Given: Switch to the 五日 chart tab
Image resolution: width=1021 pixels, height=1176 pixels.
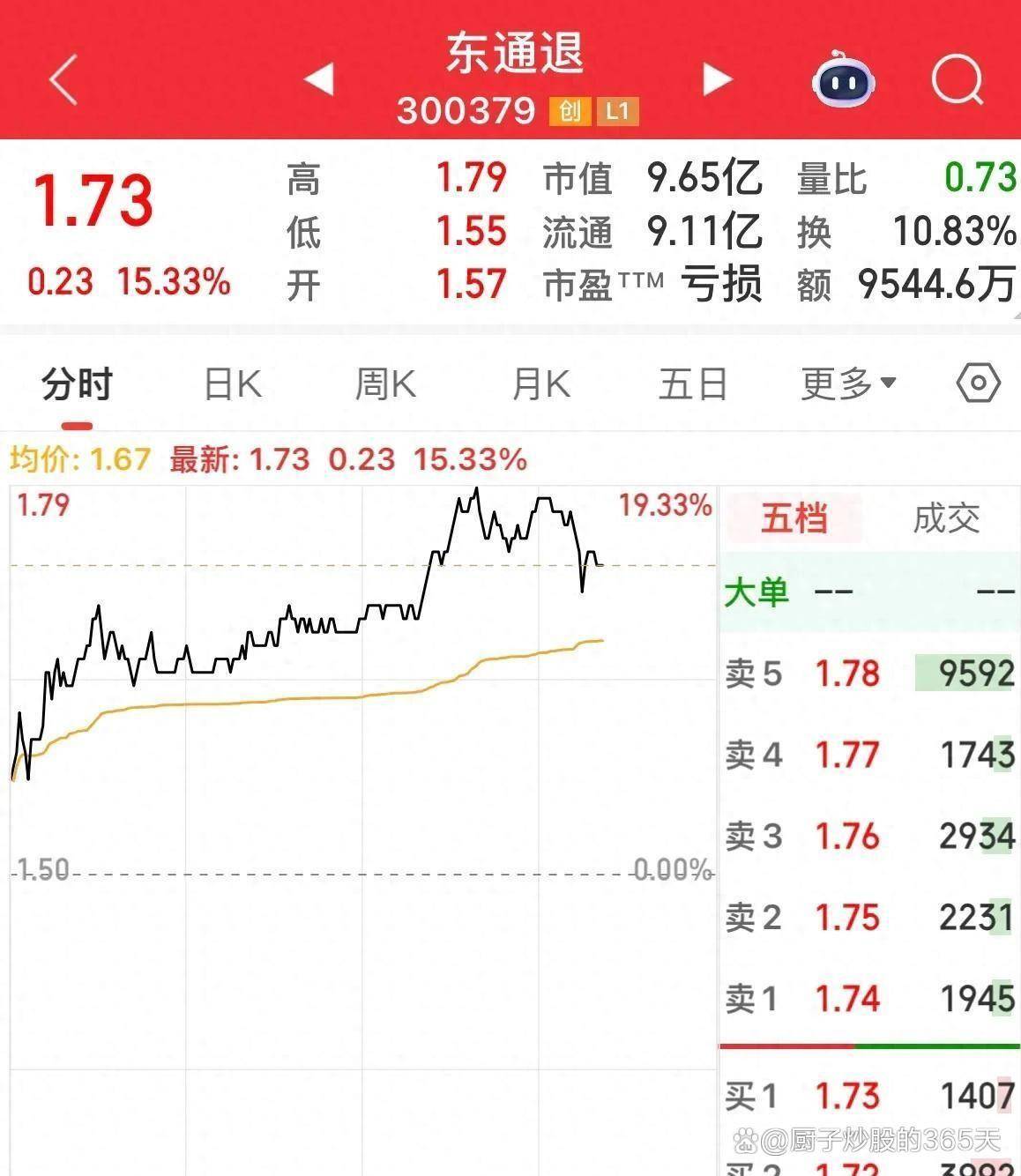Looking at the screenshot, I should pyautogui.click(x=693, y=385).
